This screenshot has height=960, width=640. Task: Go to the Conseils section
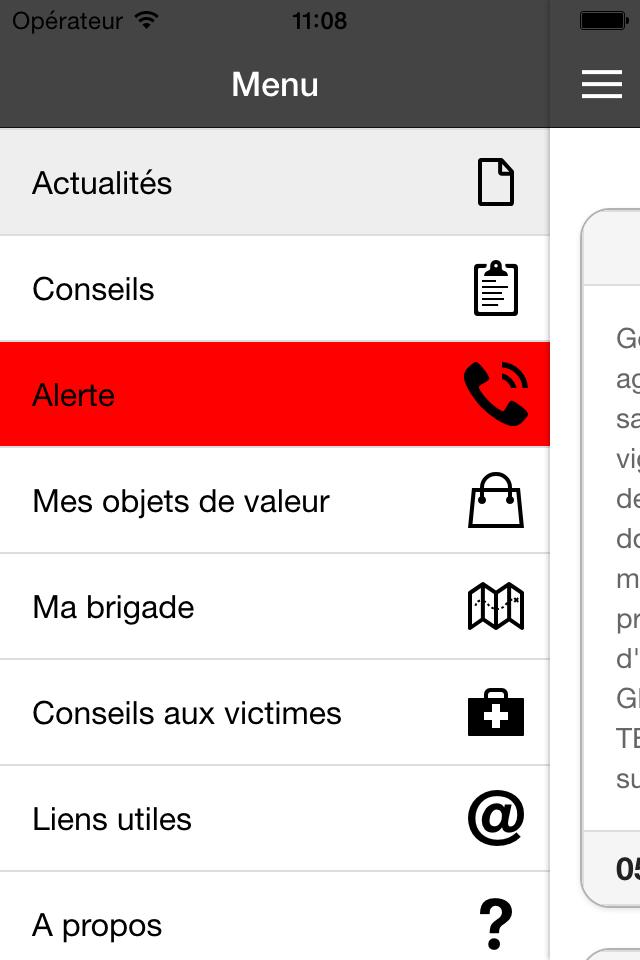click(274, 289)
